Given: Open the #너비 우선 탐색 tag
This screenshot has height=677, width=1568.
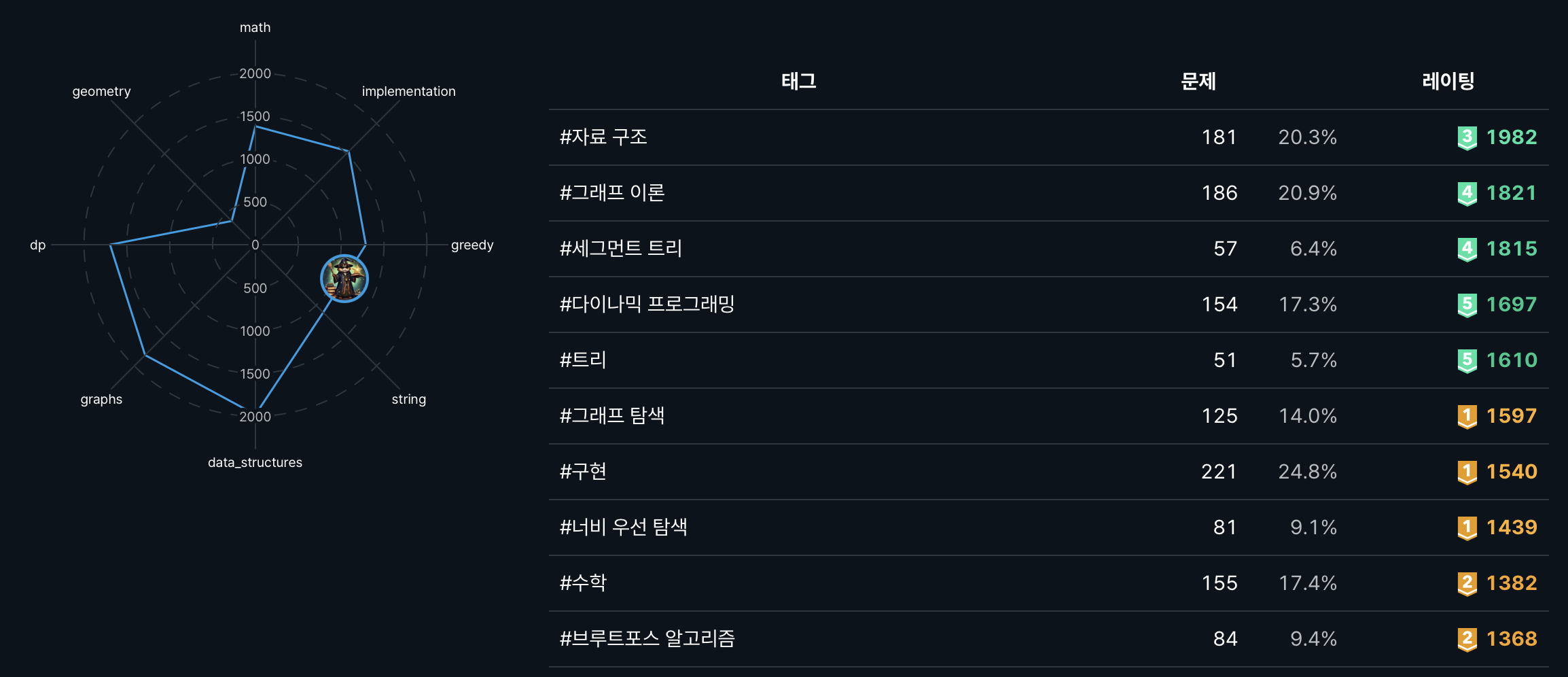Looking at the screenshot, I should [623, 527].
